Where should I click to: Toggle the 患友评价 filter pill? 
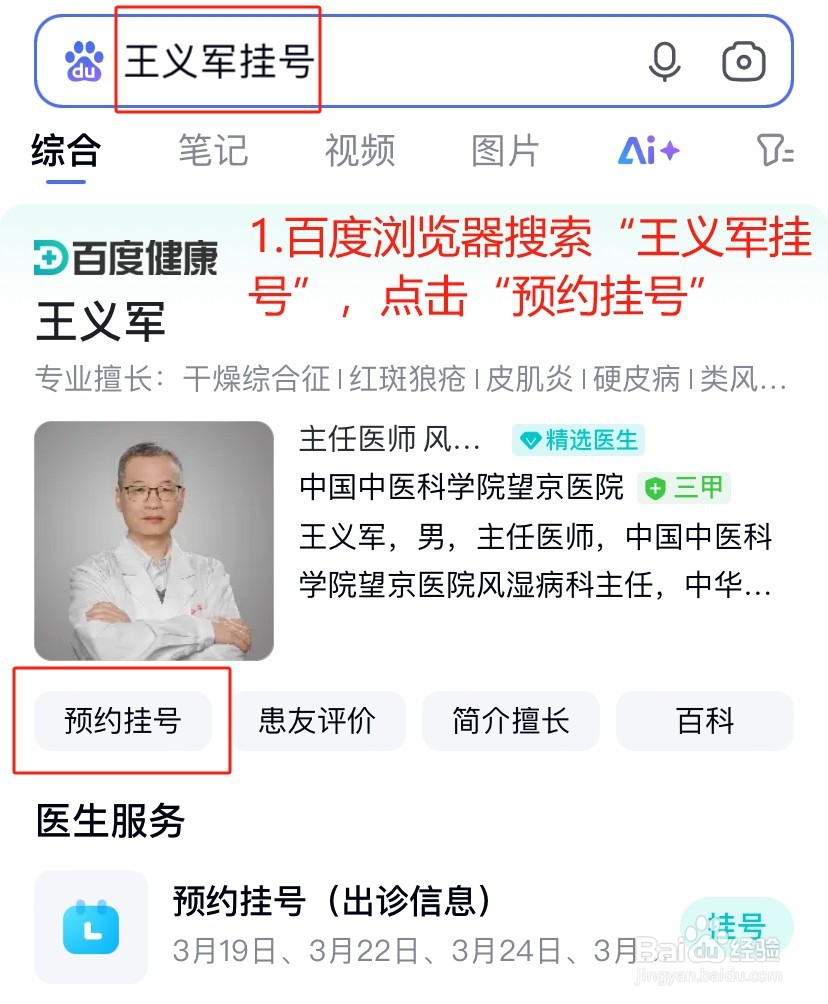click(319, 720)
